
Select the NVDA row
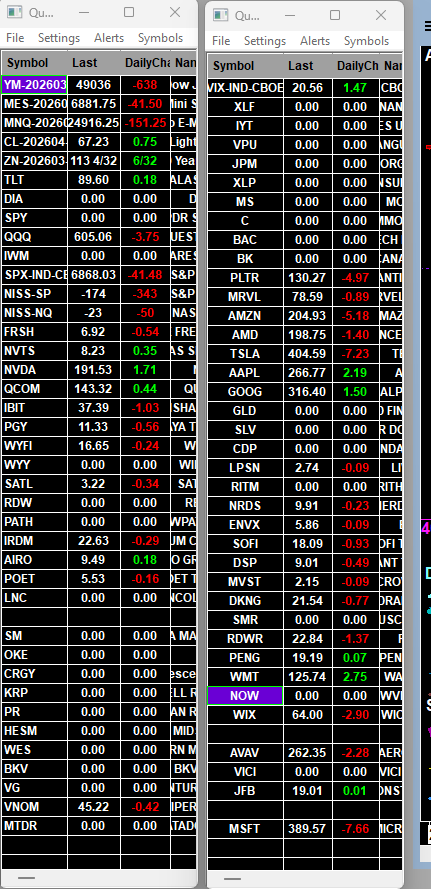click(x=99, y=370)
